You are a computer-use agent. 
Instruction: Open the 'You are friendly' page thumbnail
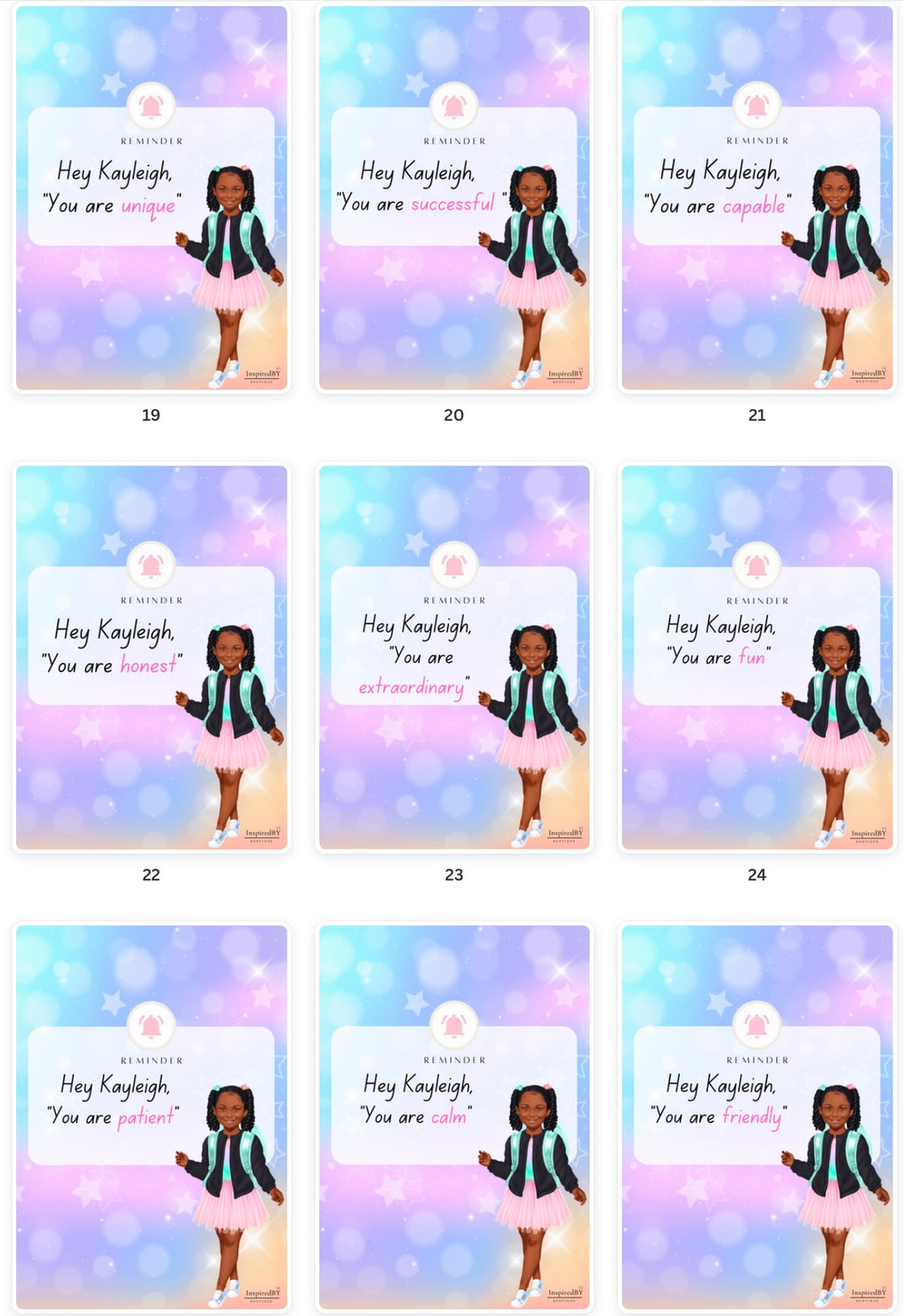(x=757, y=1117)
